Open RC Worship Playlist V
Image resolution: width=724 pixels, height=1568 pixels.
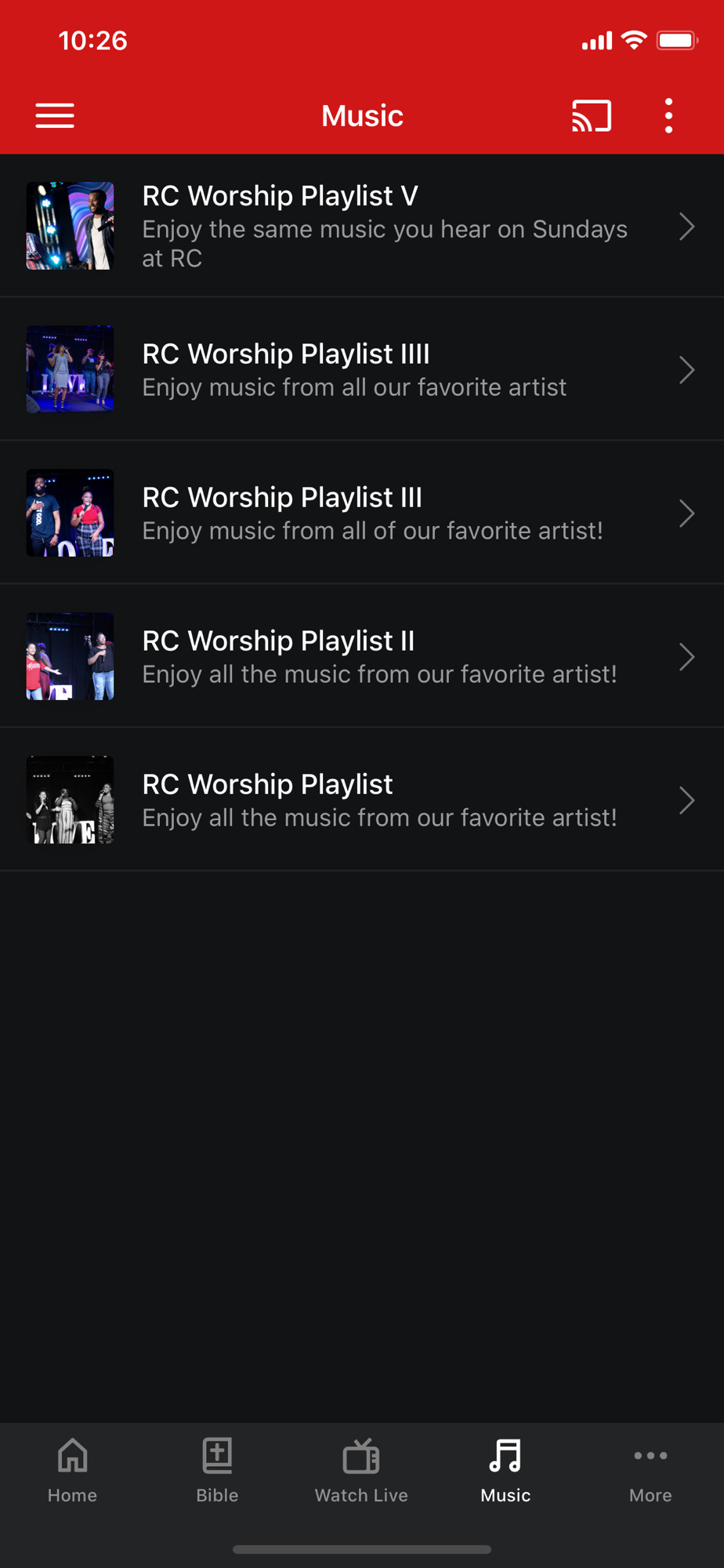(x=360, y=227)
